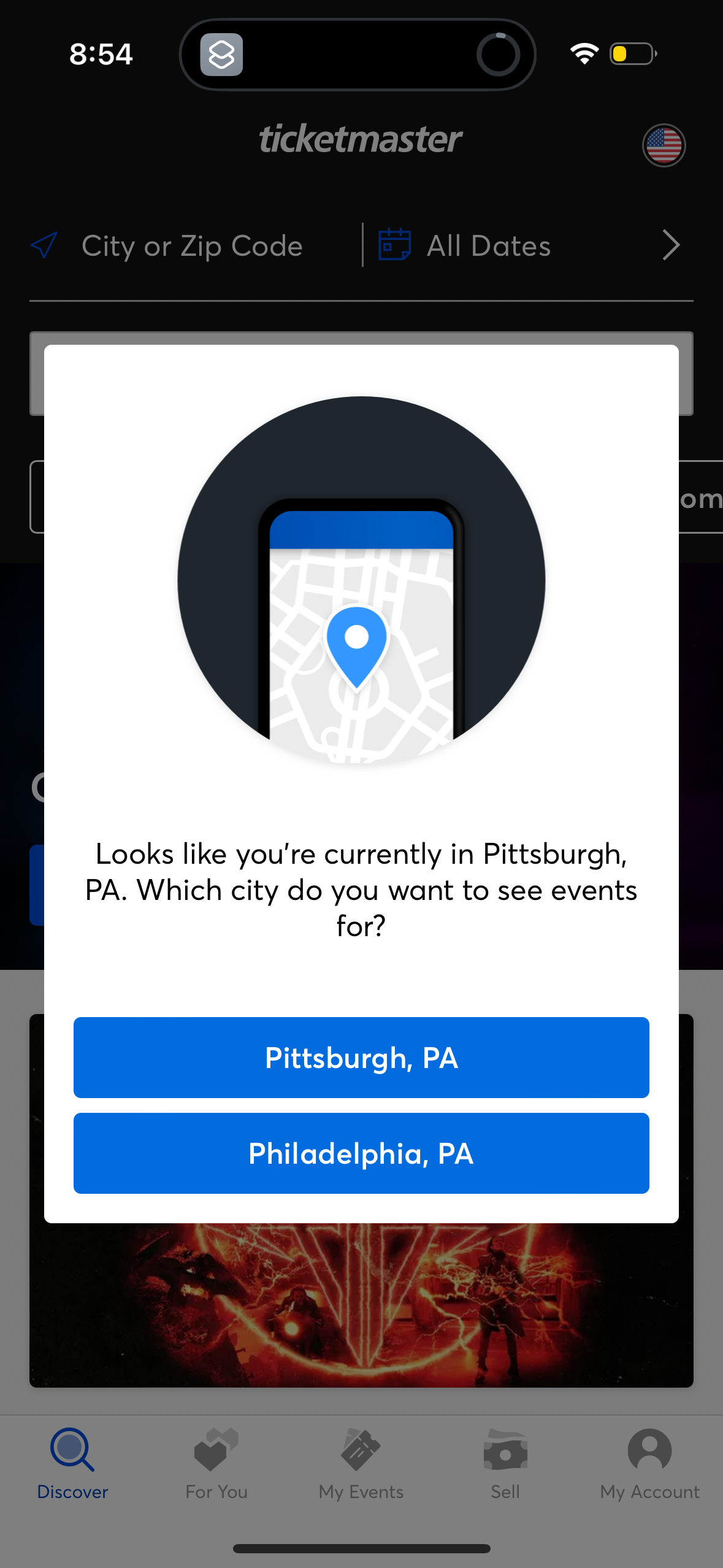Choose Philadelphia, PA for events

tap(361, 1153)
